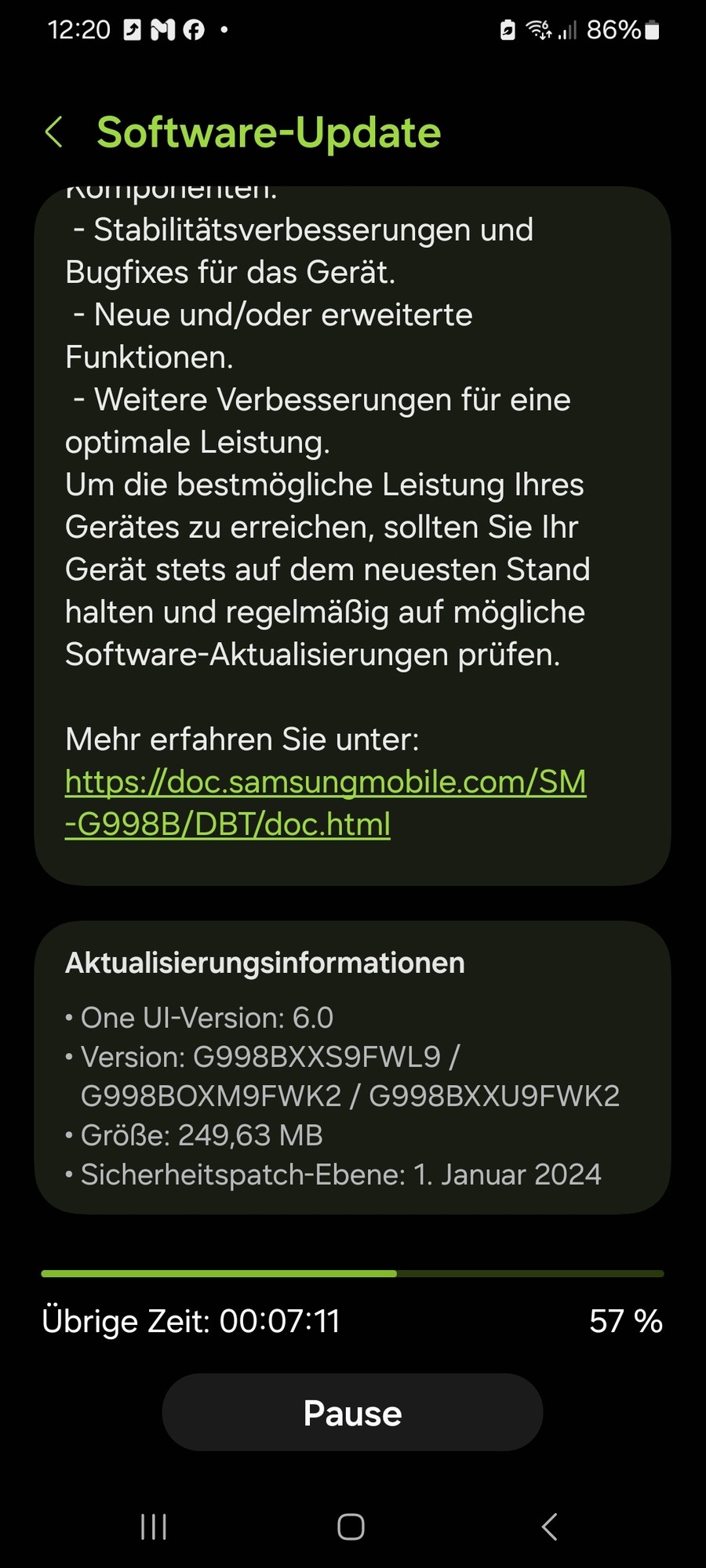Go back from Software-Update screen

coord(54,132)
